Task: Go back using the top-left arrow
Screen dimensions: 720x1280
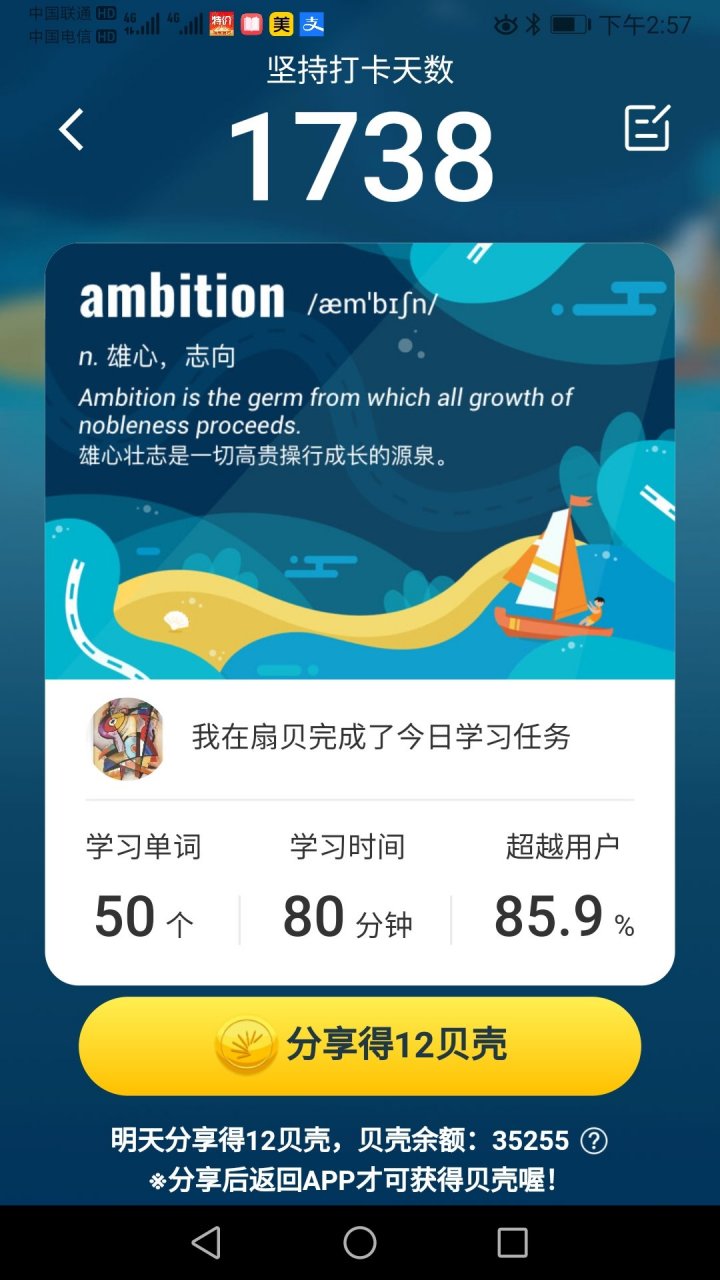Action: tap(71, 130)
